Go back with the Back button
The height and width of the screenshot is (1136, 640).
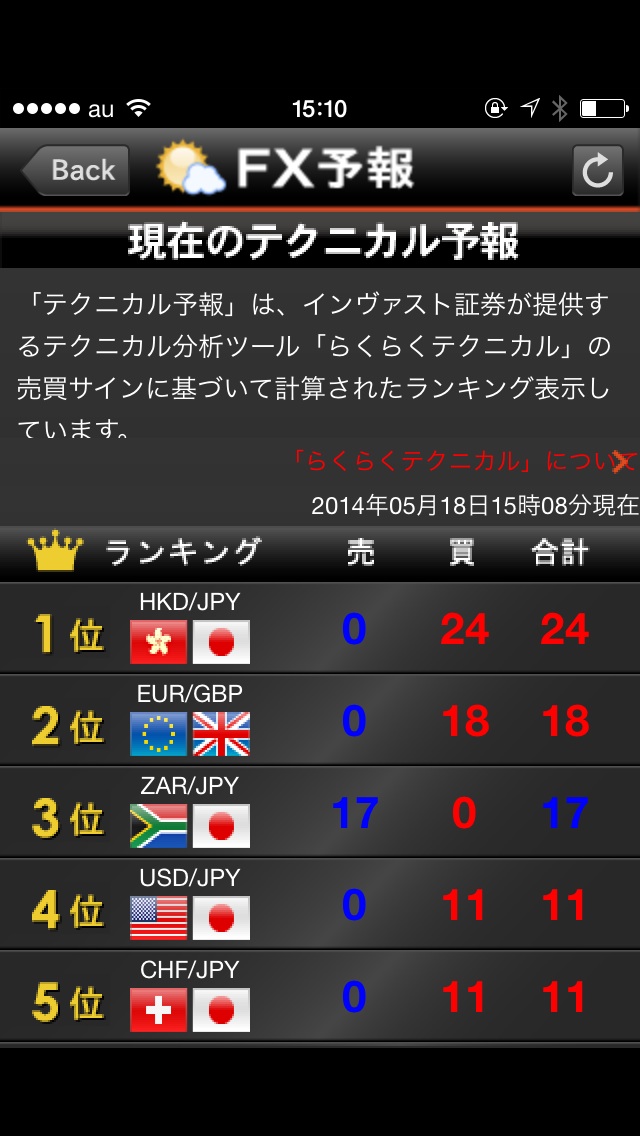pos(78,170)
